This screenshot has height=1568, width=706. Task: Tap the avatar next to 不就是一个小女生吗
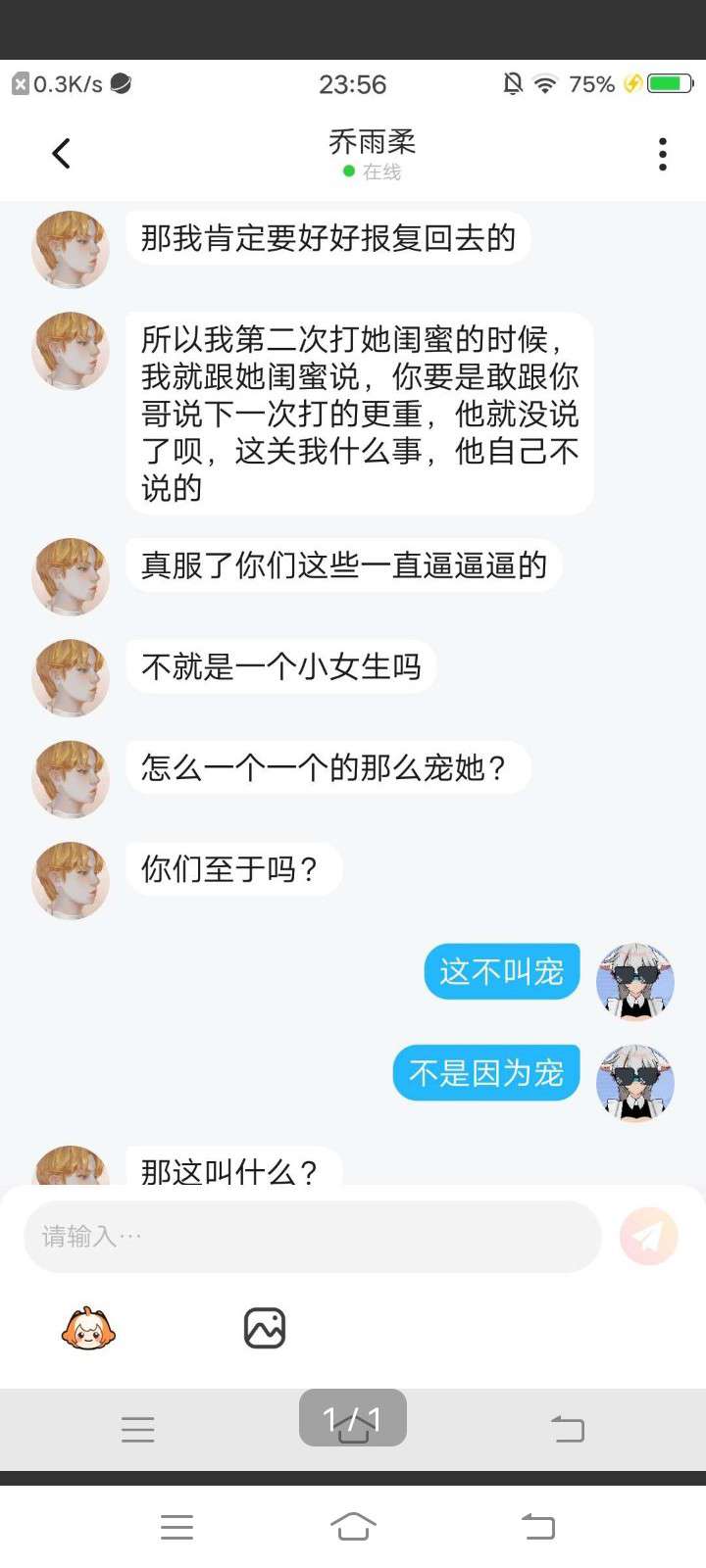(x=71, y=678)
